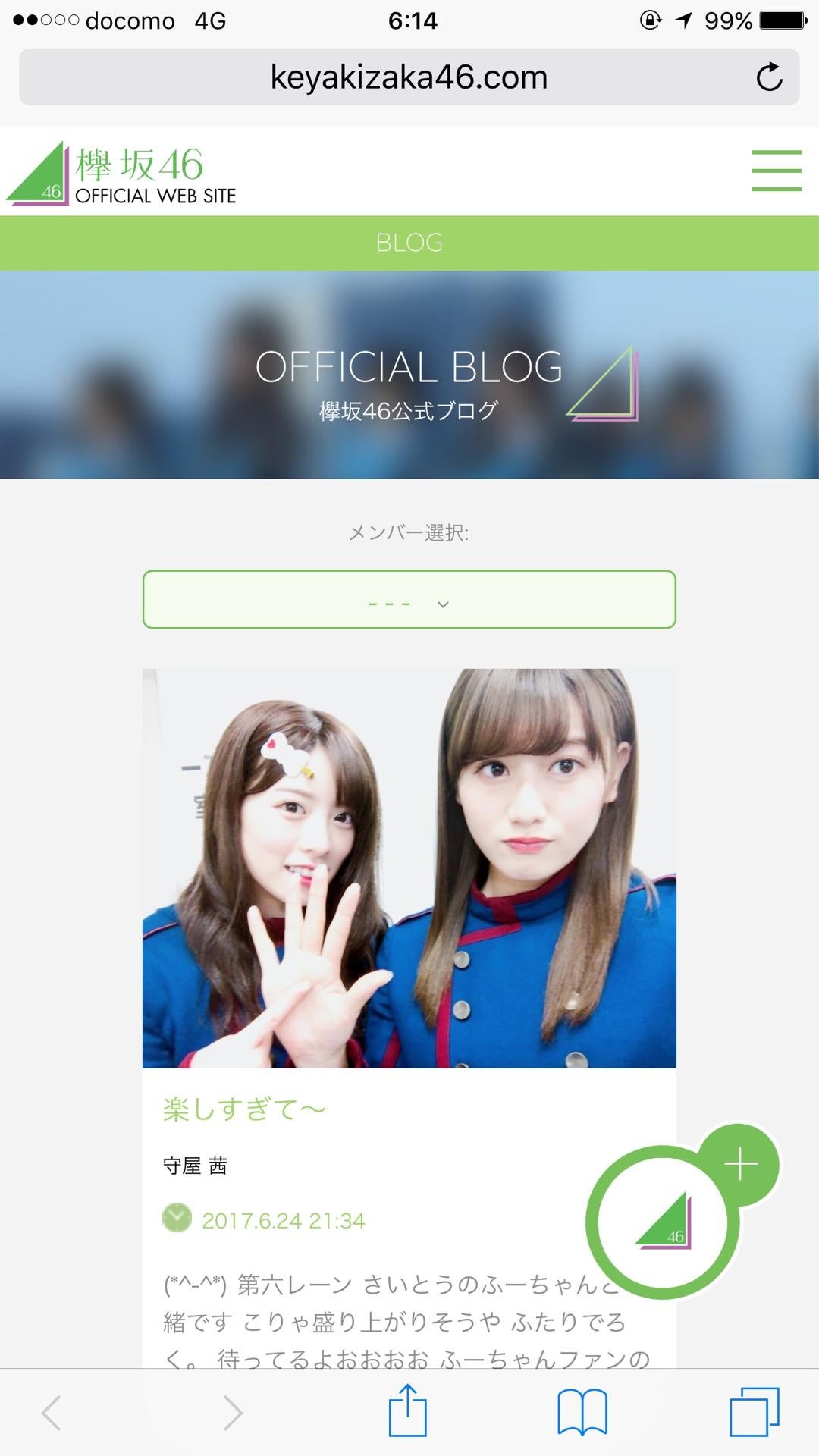
Task: Open the blog post photo of two members
Action: click(409, 868)
